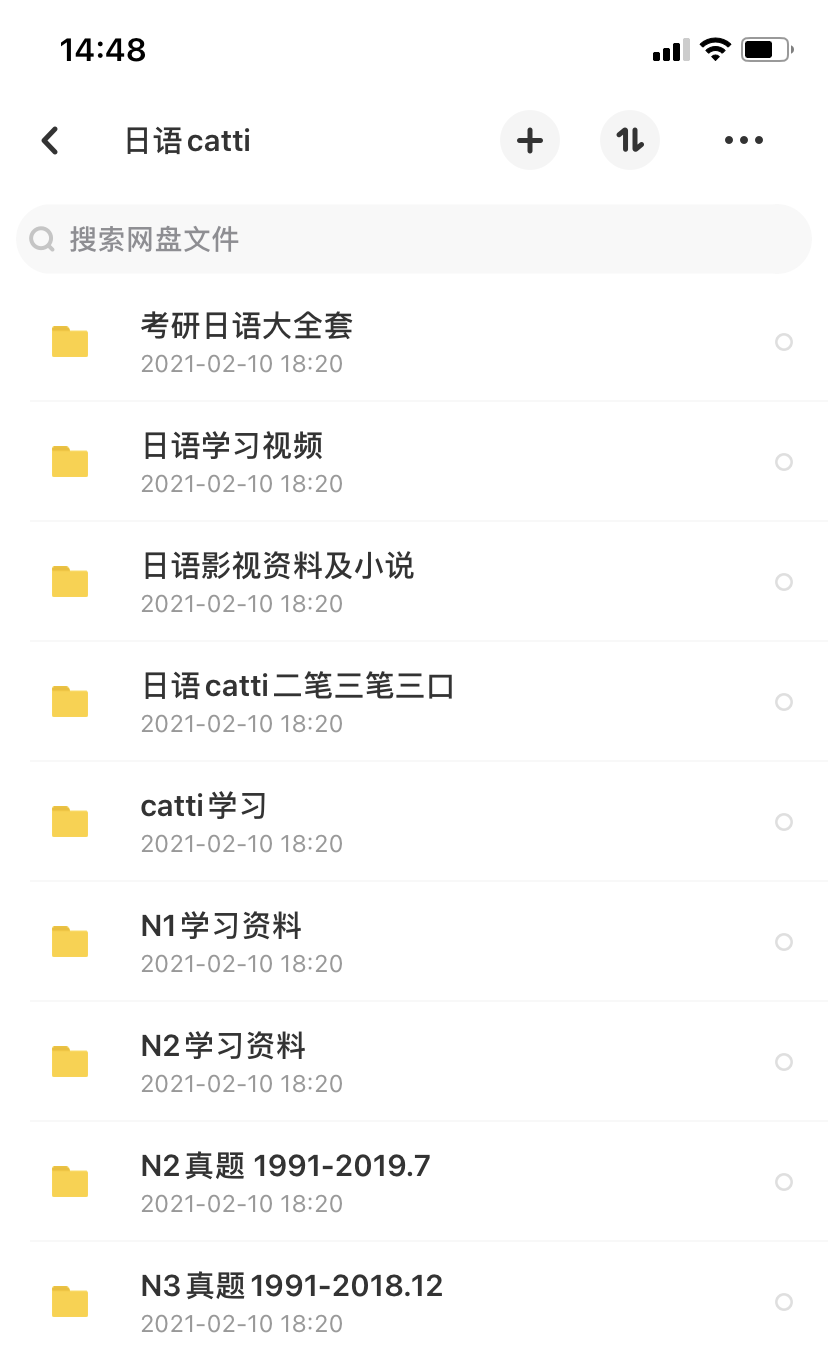Open the three-dot overflow menu
The image size is (828, 1347).
[743, 141]
